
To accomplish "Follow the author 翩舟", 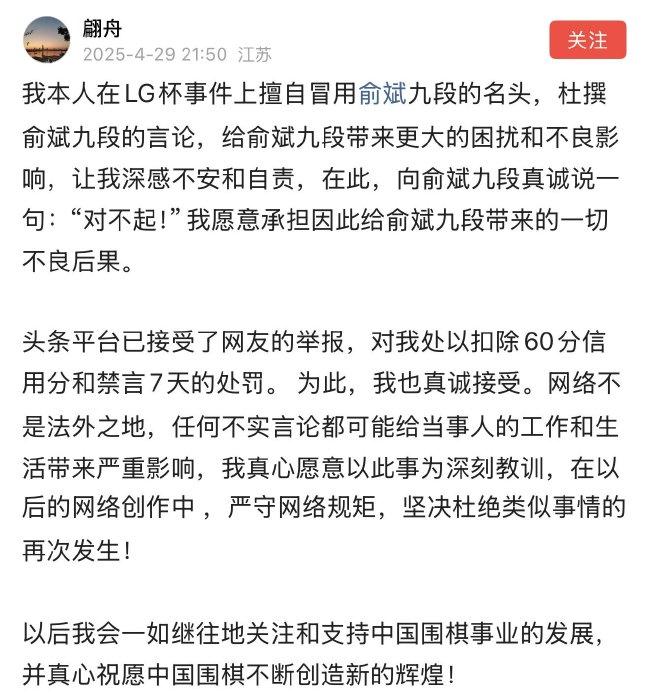I will click(588, 40).
